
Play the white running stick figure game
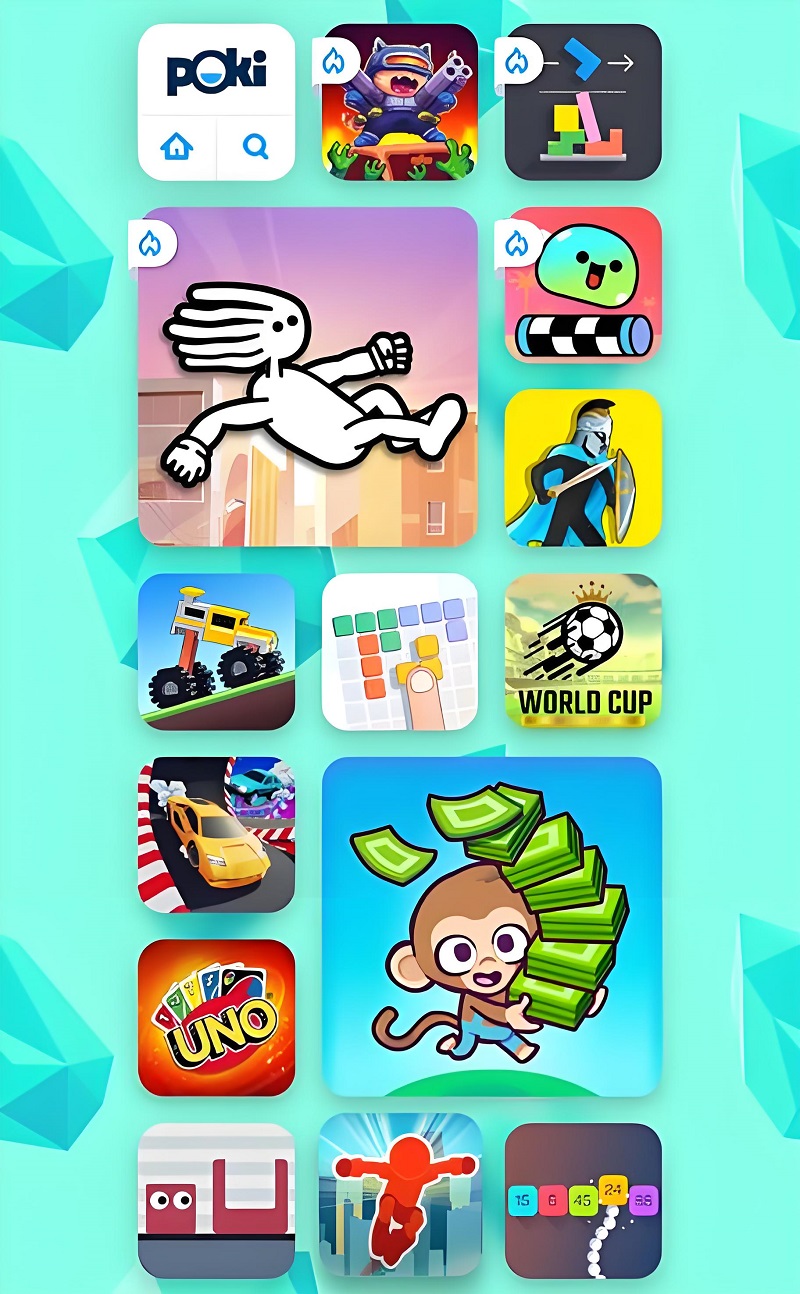click(x=308, y=376)
